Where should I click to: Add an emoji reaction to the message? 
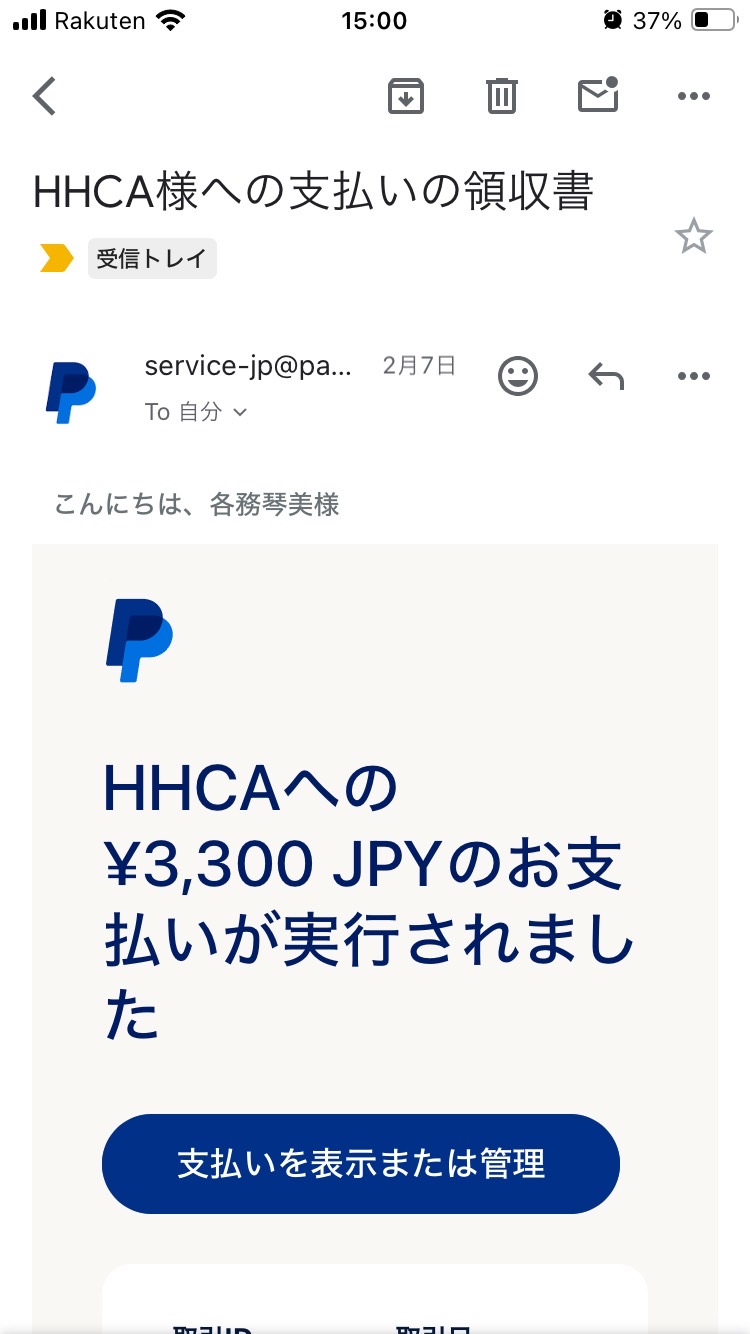click(x=518, y=376)
